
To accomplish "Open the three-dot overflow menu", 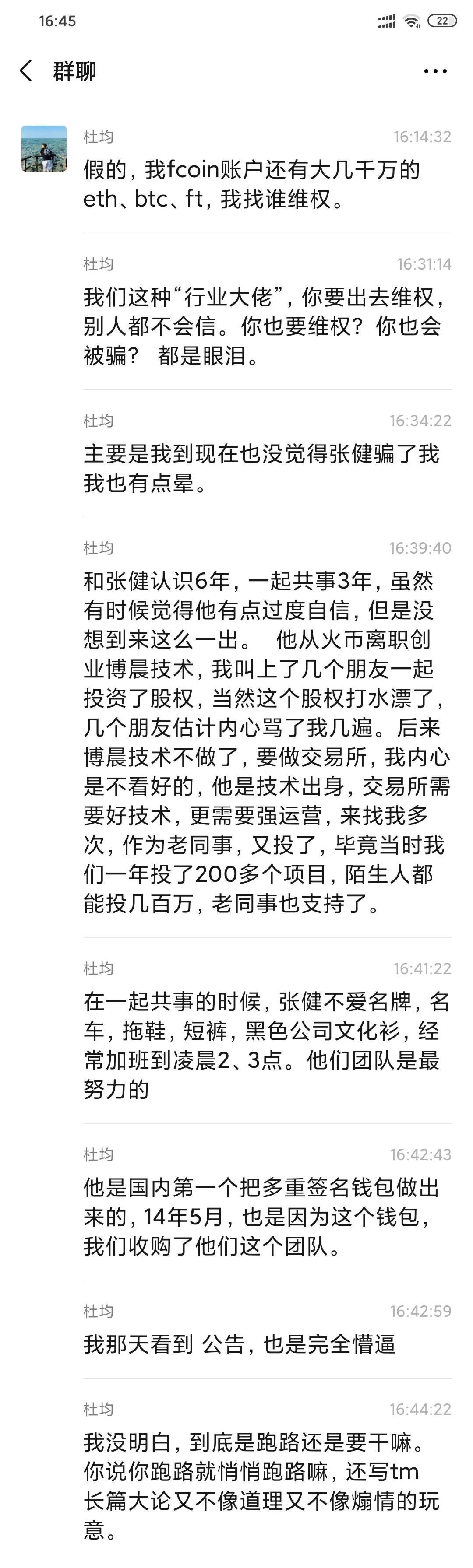I will click(x=435, y=71).
